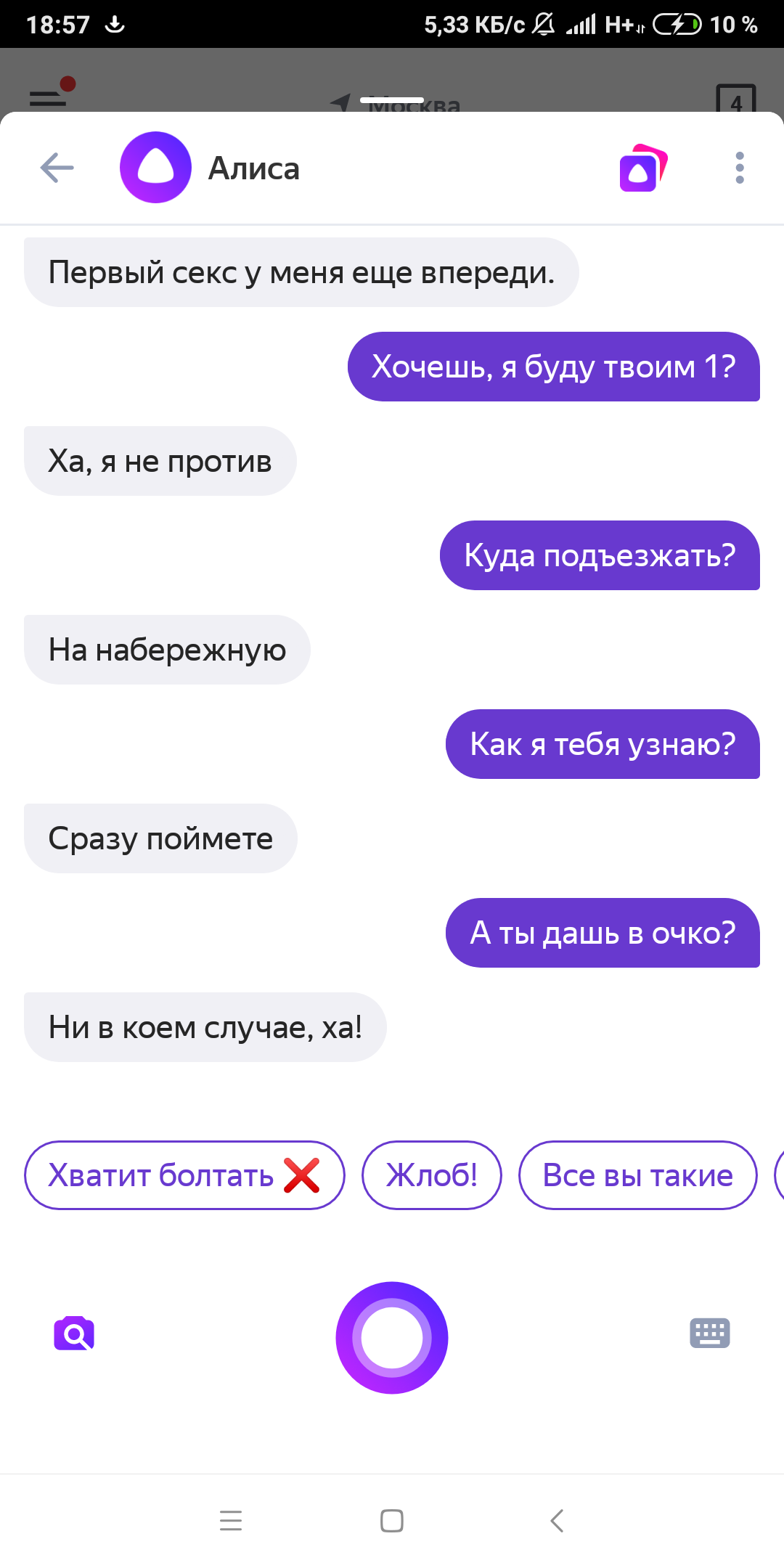Open the three-dot overflow menu

click(739, 168)
